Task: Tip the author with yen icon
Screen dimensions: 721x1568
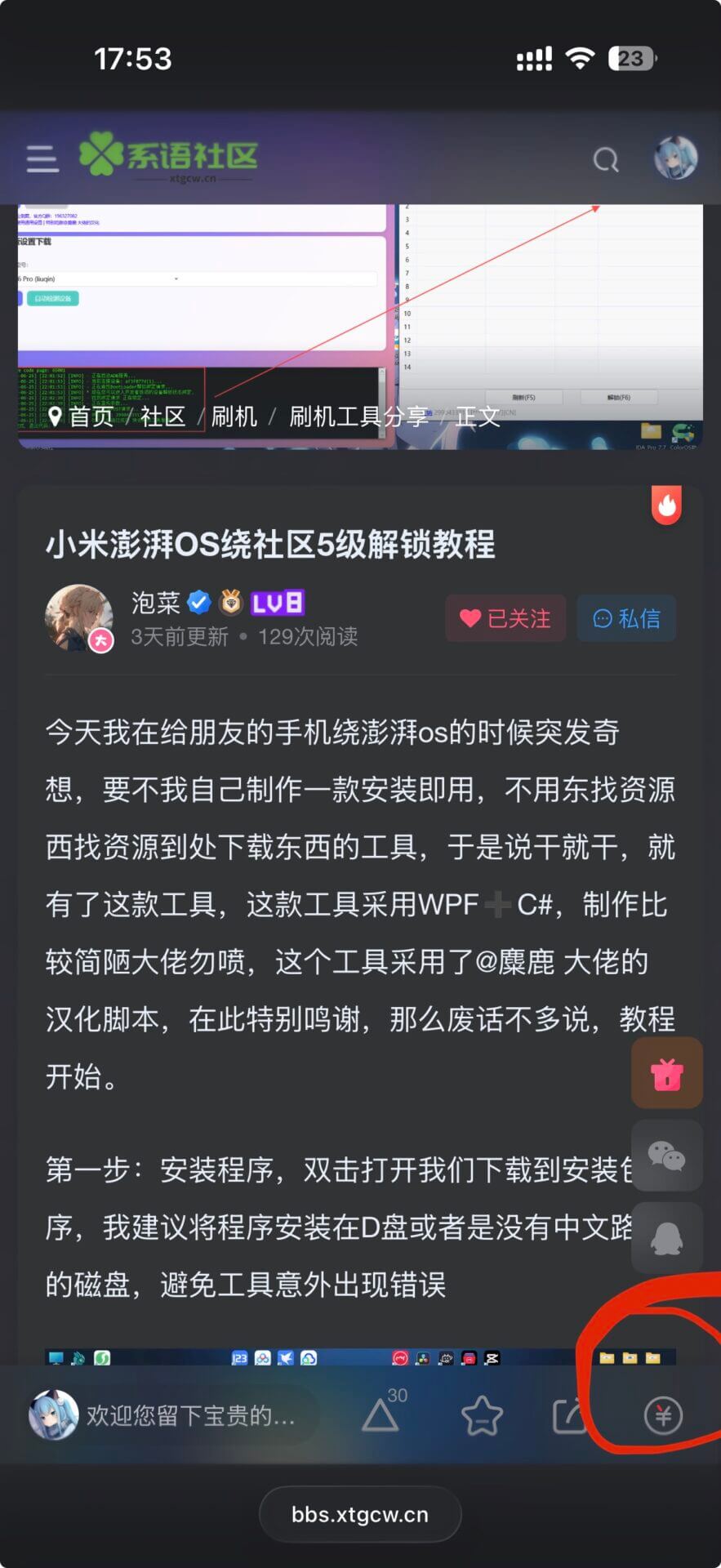Action: click(x=663, y=1415)
